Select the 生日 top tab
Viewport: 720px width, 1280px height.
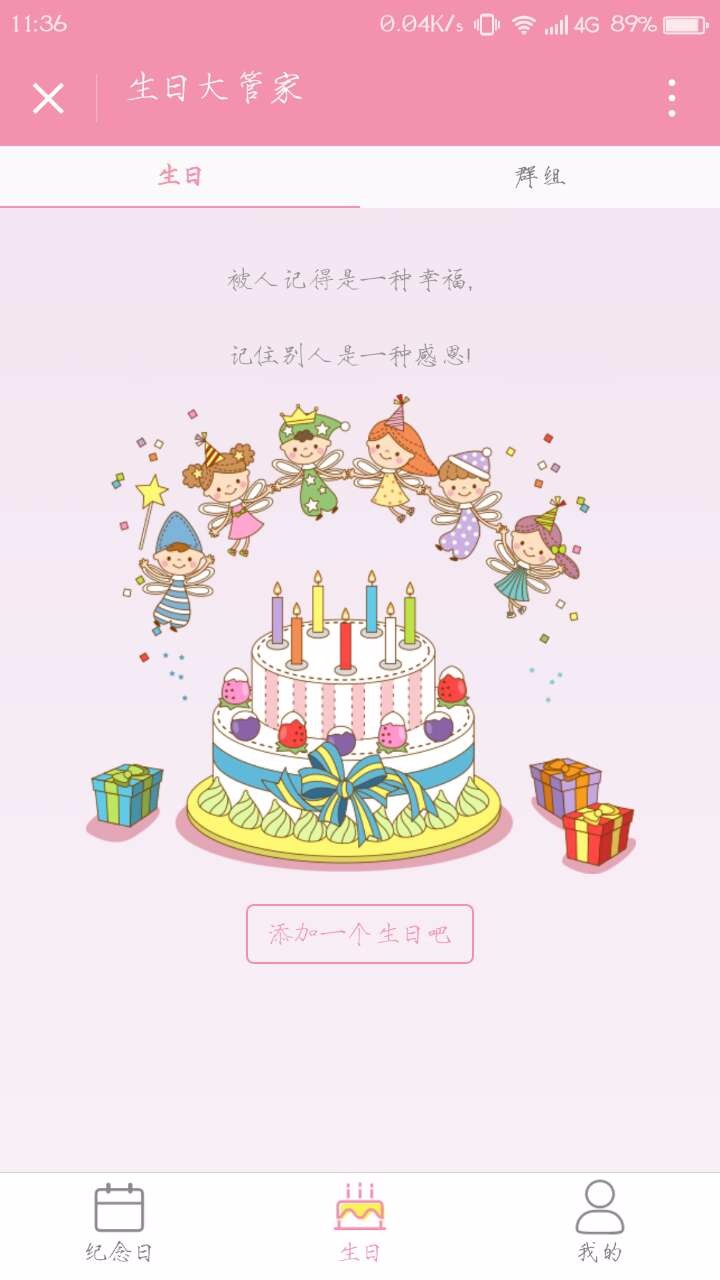[x=180, y=177]
